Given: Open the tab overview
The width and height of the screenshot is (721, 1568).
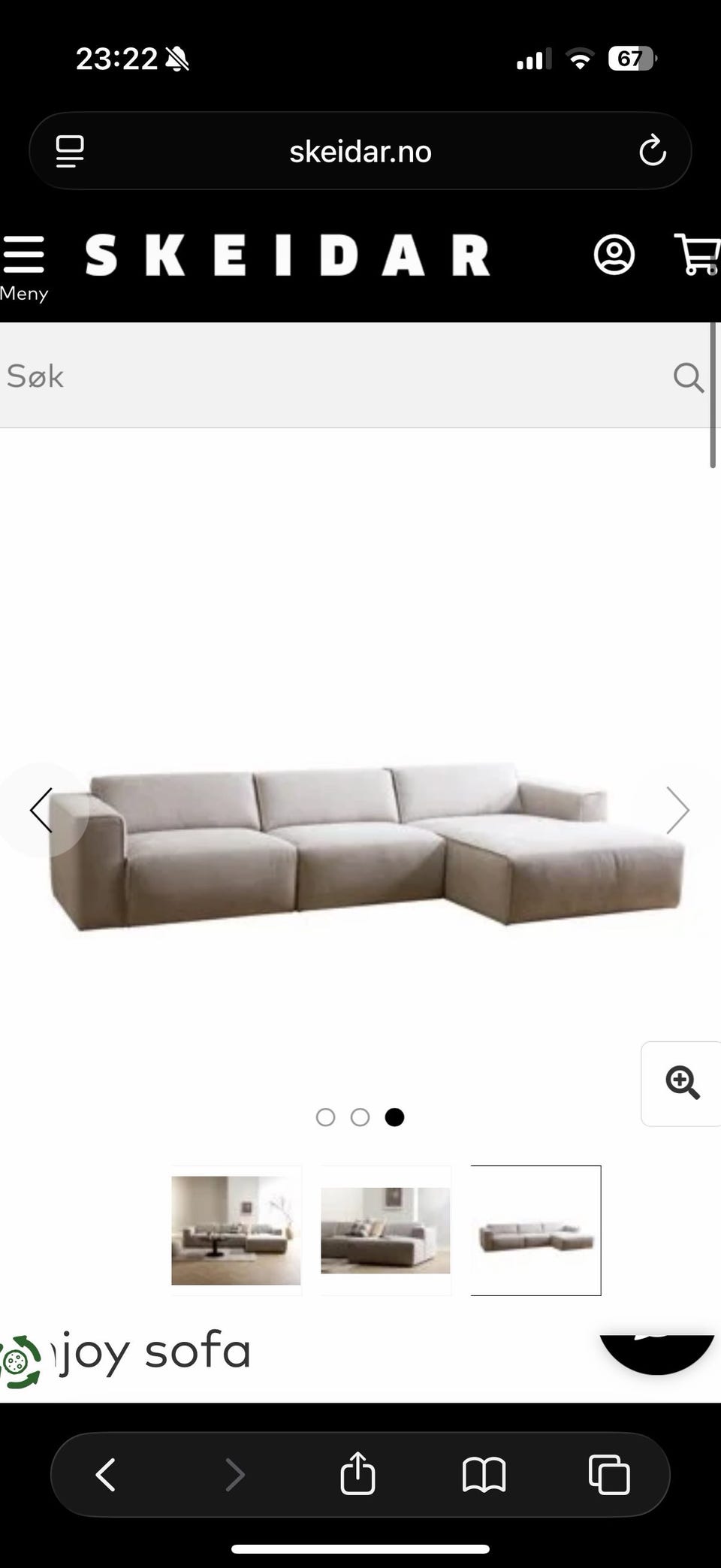Looking at the screenshot, I should (x=609, y=1474).
